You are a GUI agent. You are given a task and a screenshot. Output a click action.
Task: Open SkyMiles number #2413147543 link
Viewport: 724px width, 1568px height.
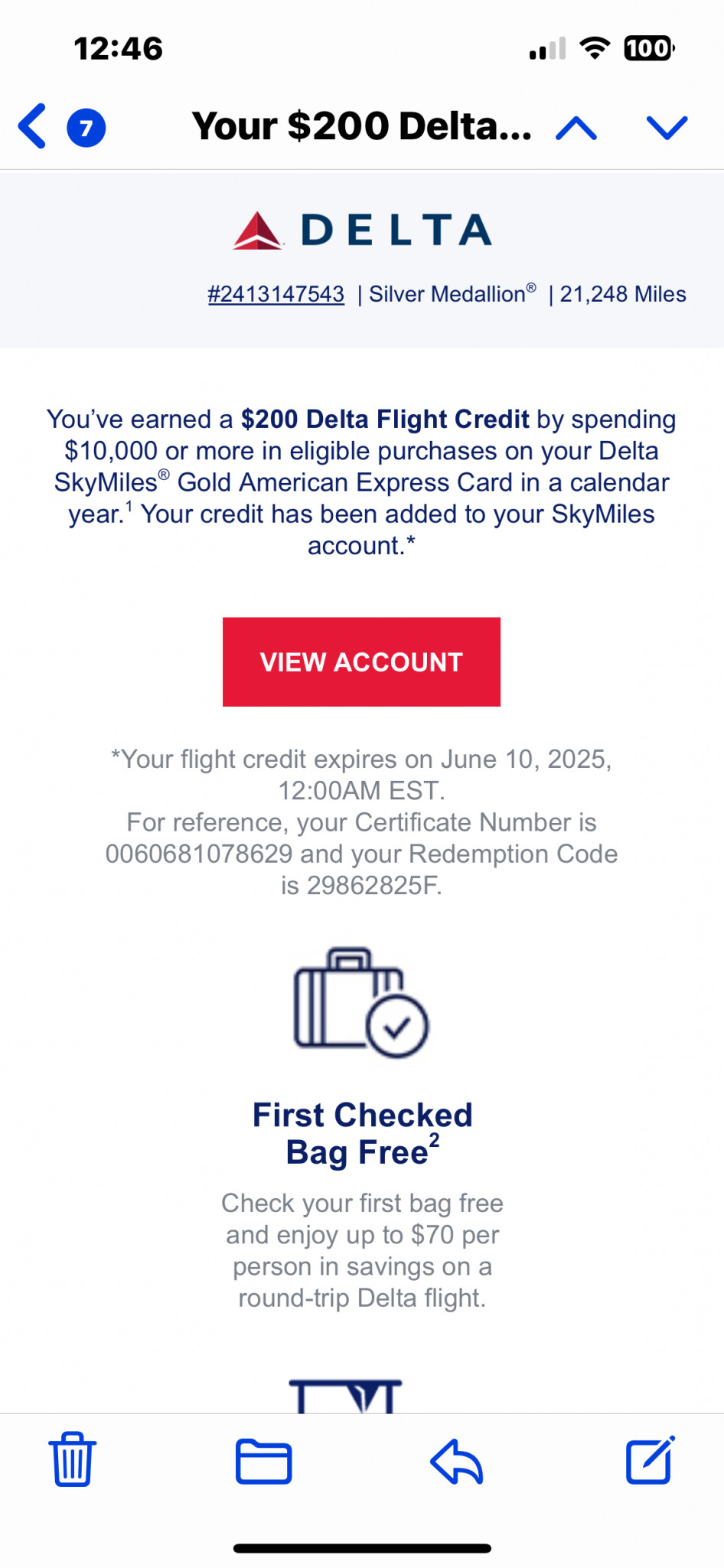(276, 294)
